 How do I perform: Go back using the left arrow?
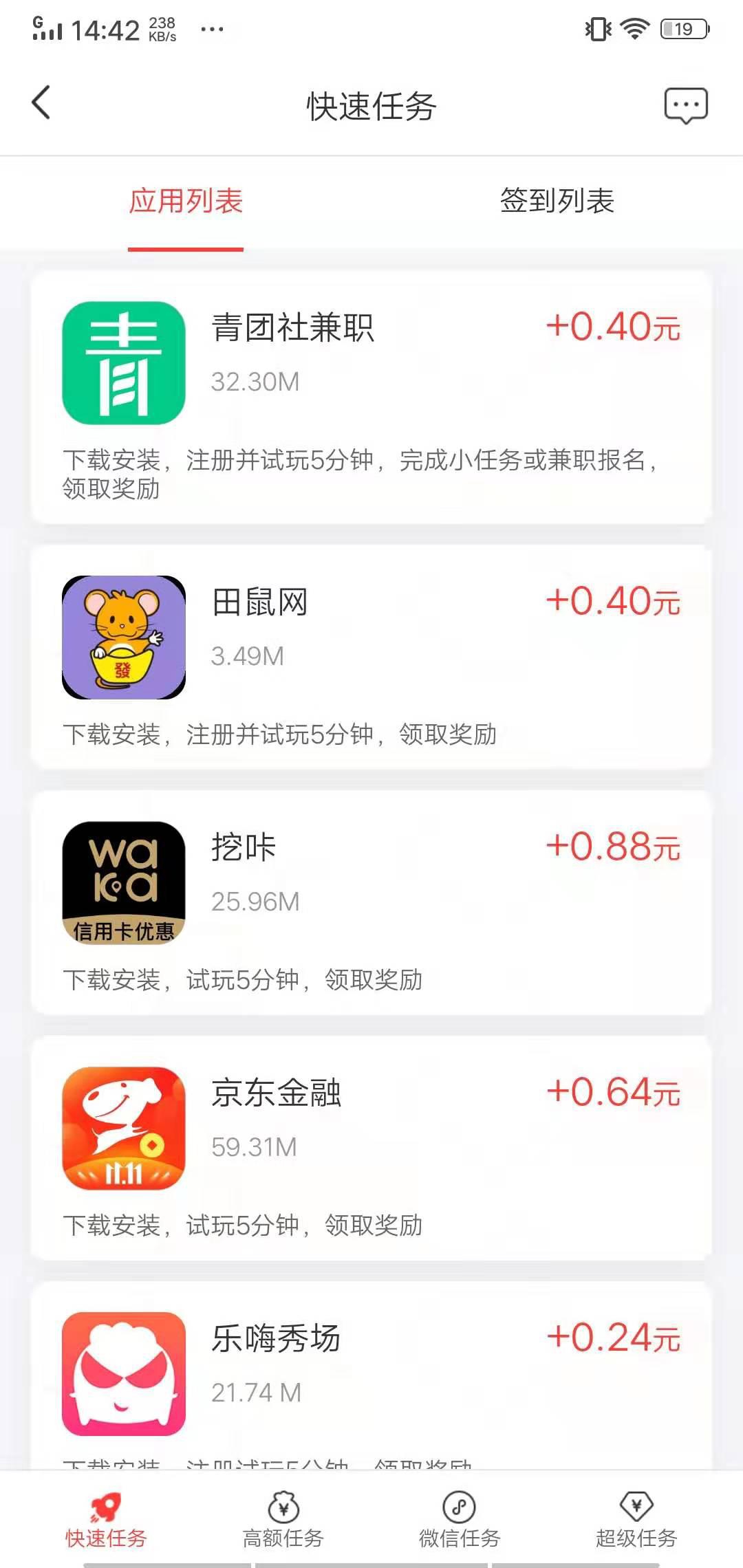[x=41, y=103]
